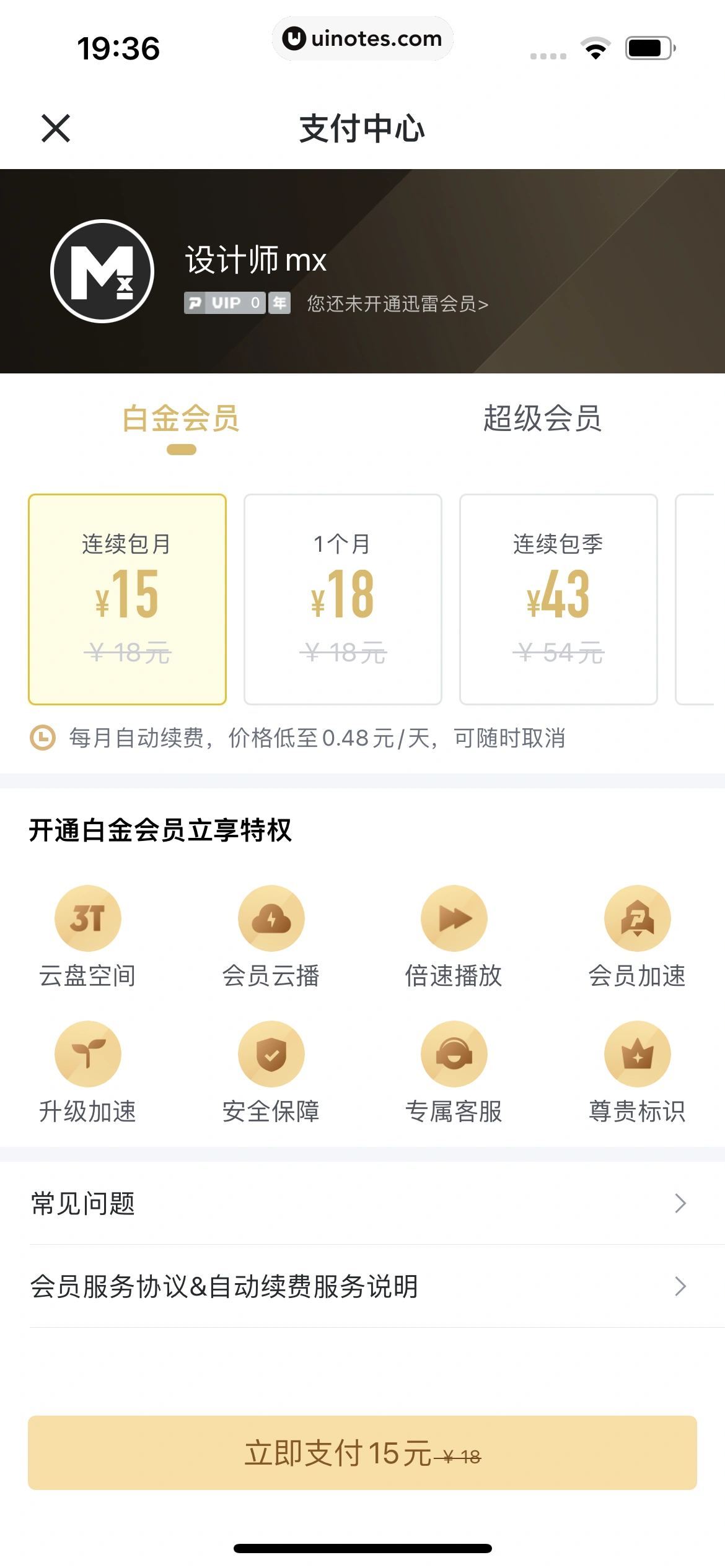
Task: Open 常见问题 FAQ row
Action: (x=362, y=1203)
